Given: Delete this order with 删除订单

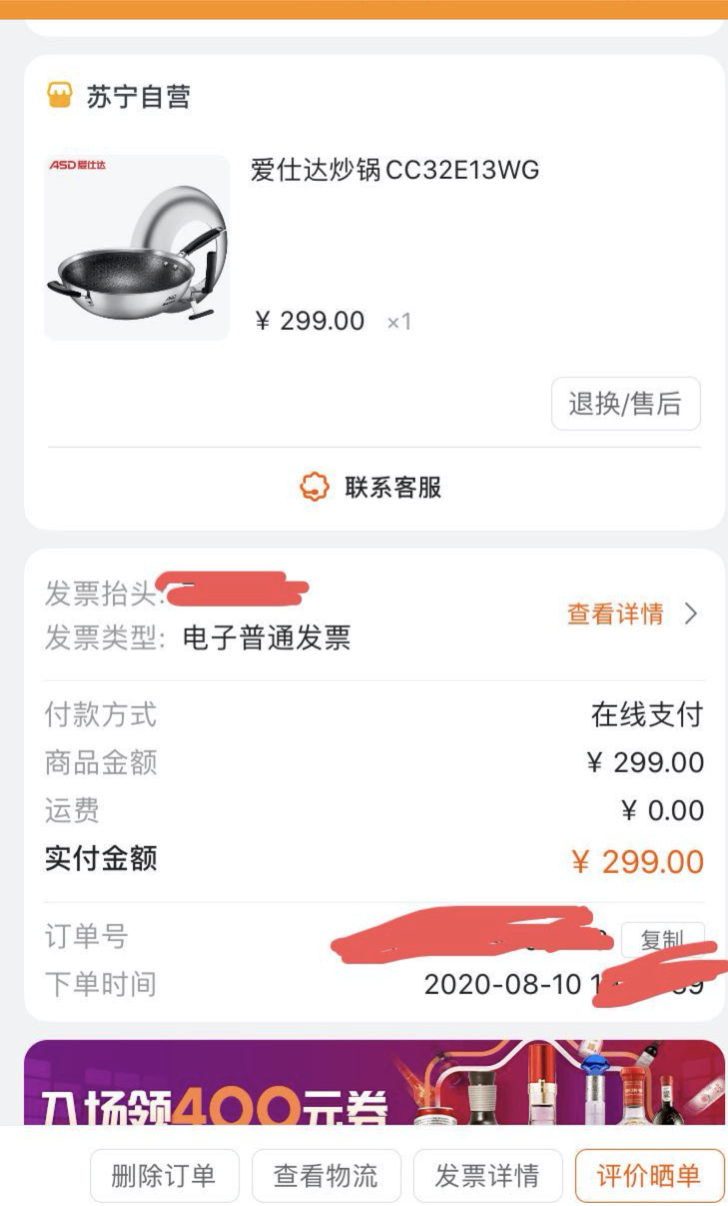Looking at the screenshot, I should point(164,1176).
